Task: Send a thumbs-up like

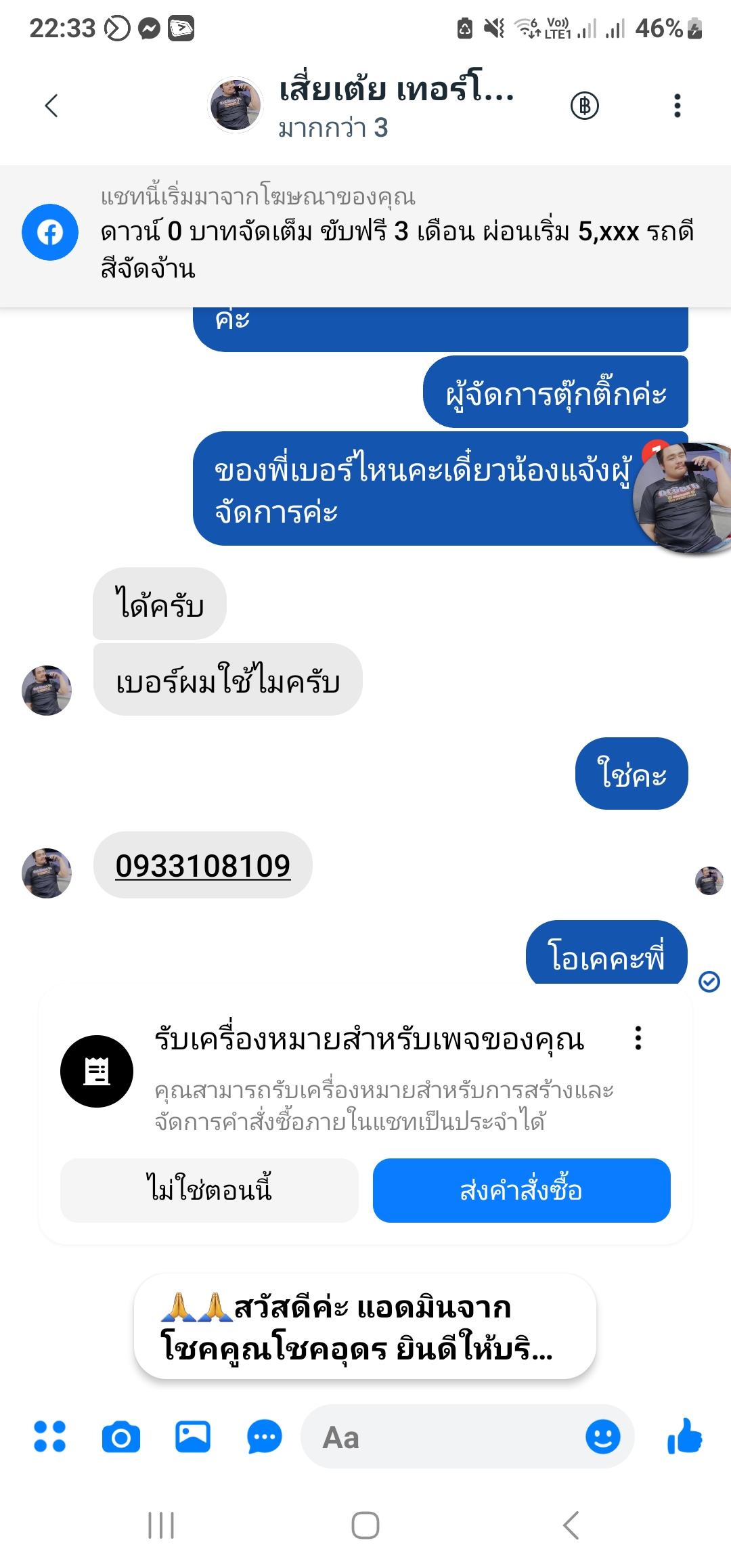Action: pos(685,1437)
